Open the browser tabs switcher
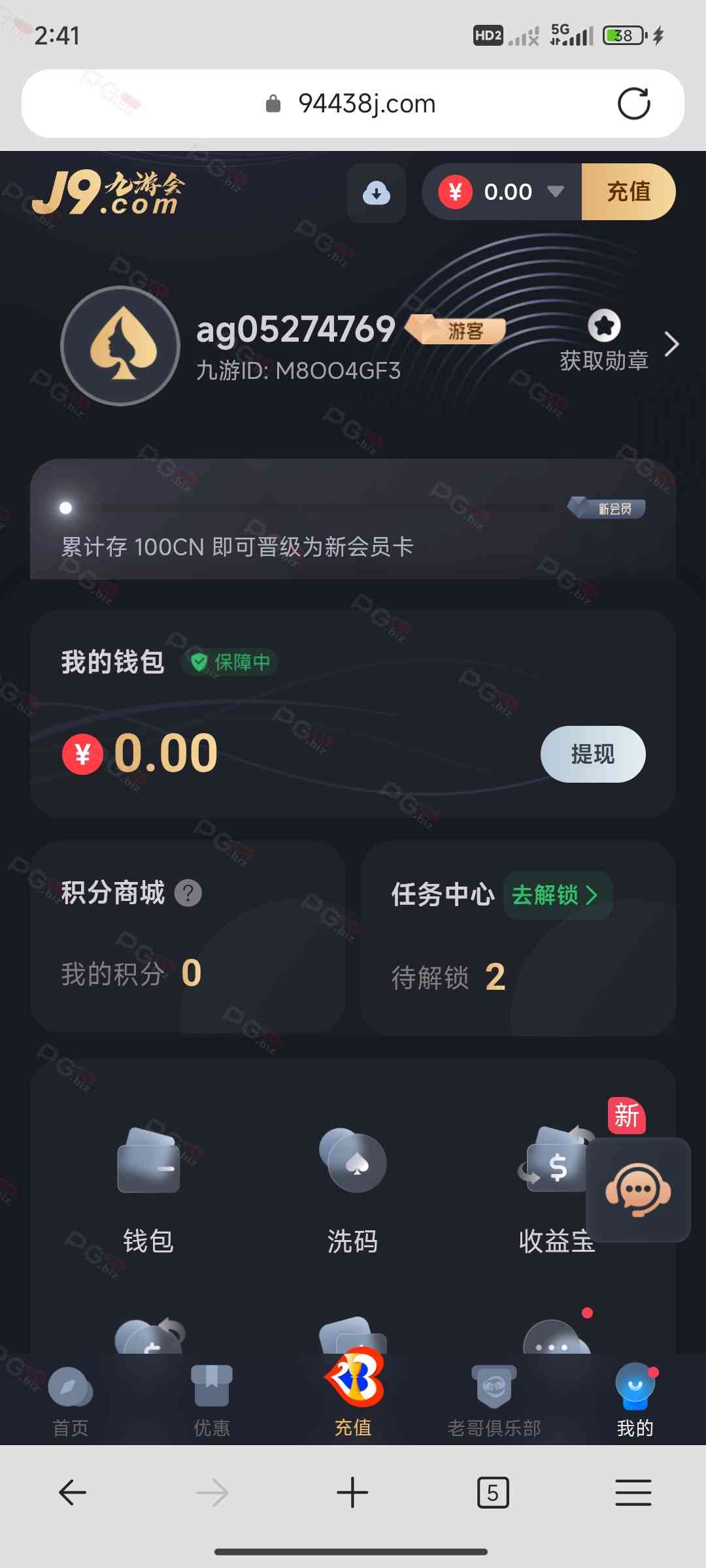 pos(493,1493)
